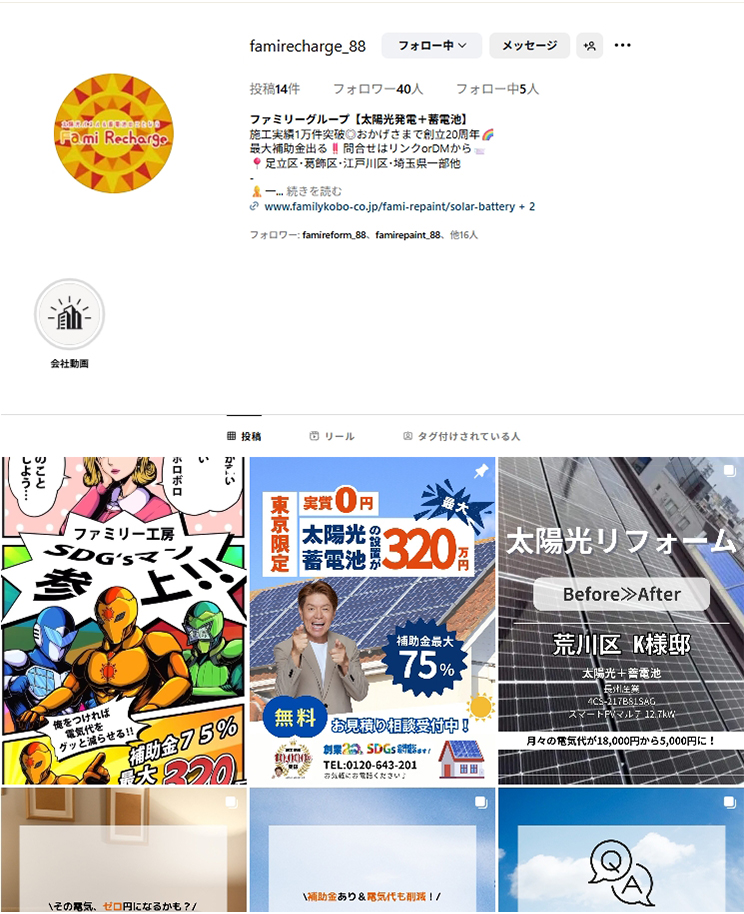Open the 太陽光リフォーム Before After post
744x914 pixels.
click(620, 620)
